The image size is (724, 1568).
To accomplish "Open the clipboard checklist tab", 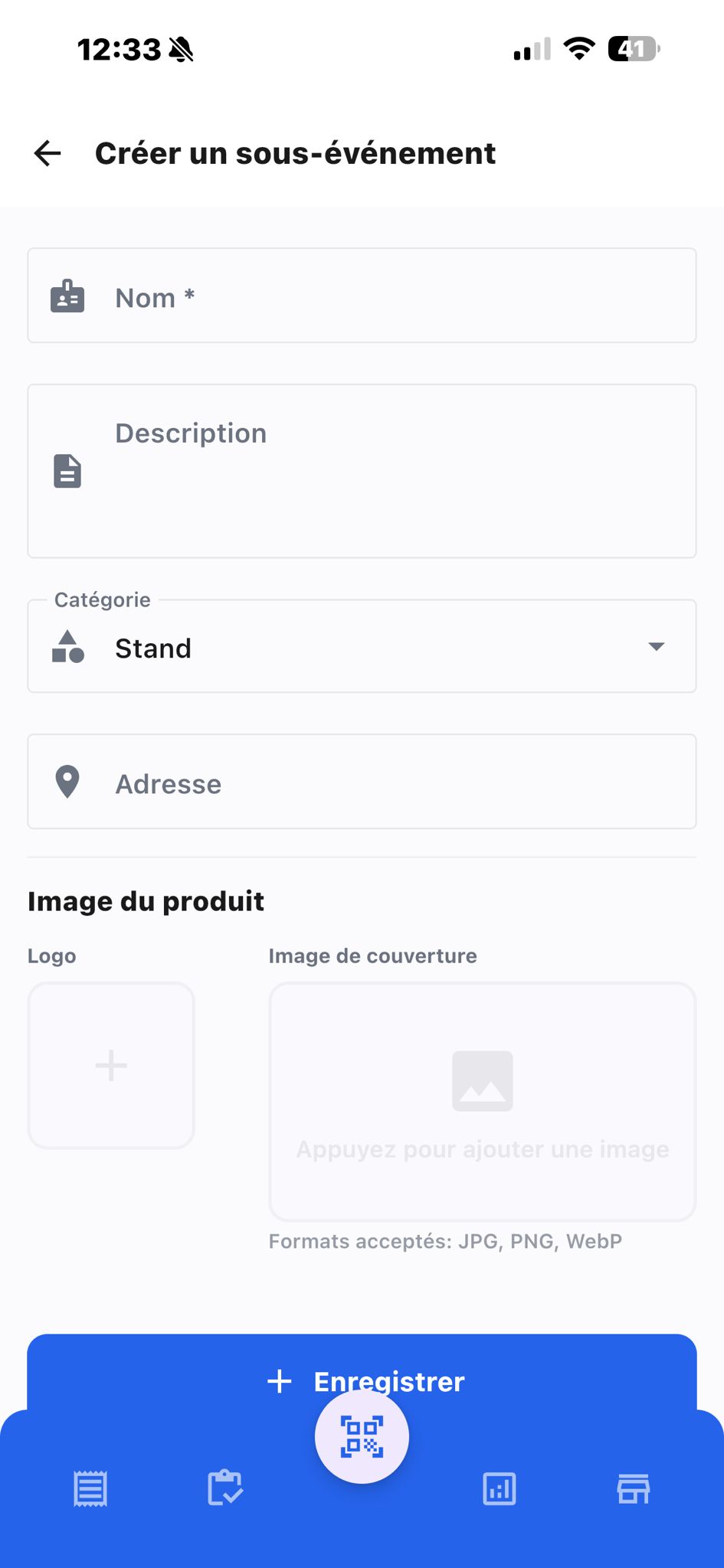I will point(225,1489).
